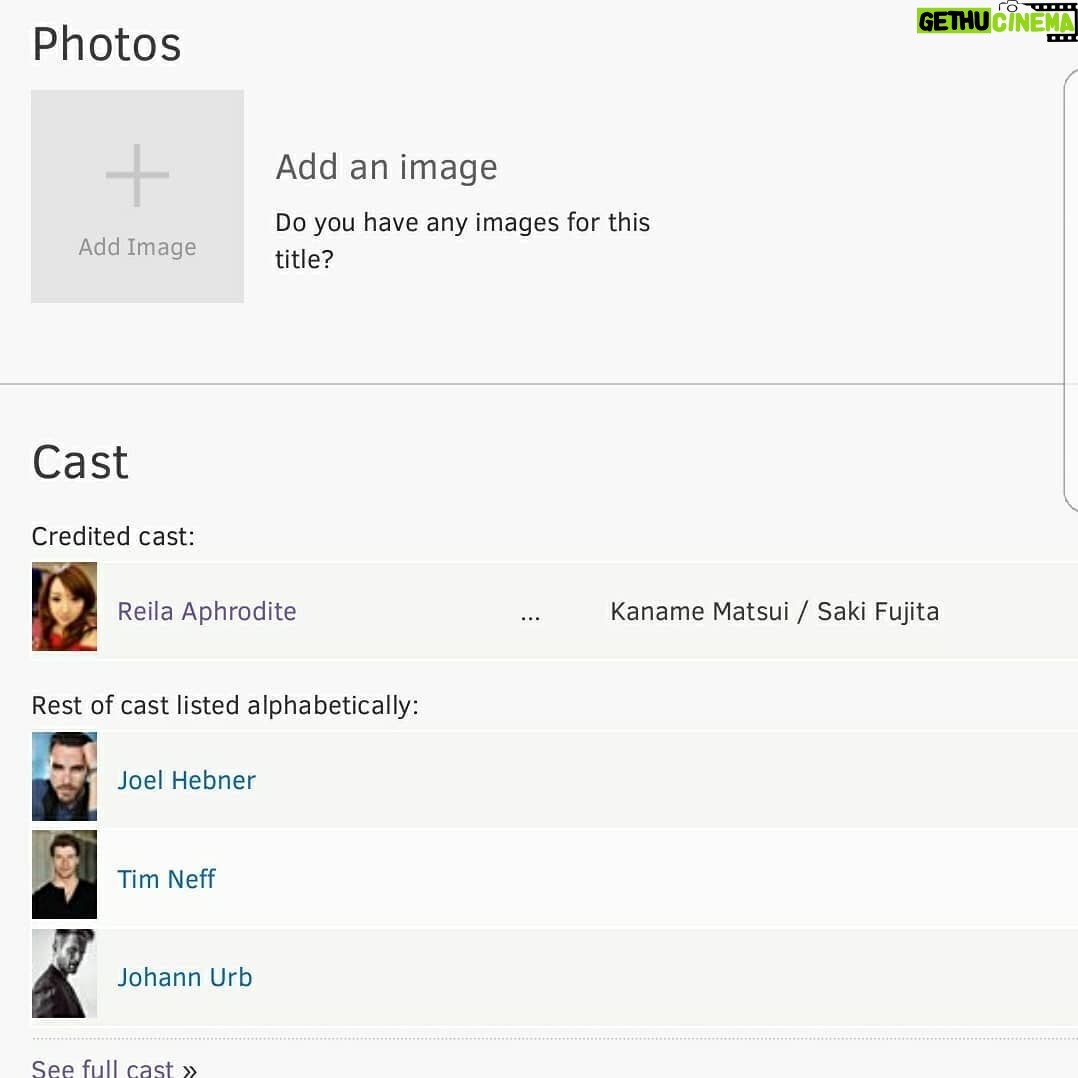Tap the Add Image tile

coord(137,196)
